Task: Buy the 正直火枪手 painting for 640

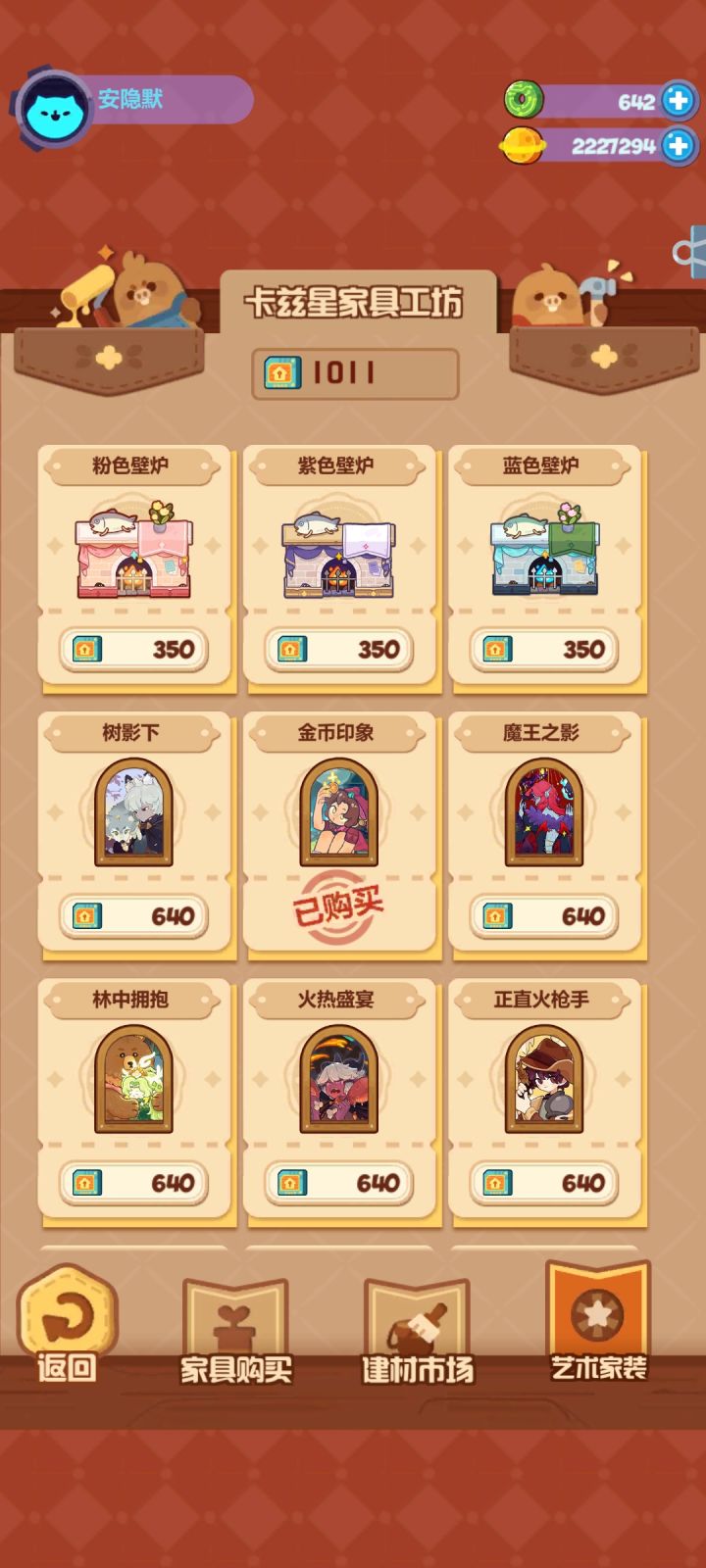Action: (545, 1183)
